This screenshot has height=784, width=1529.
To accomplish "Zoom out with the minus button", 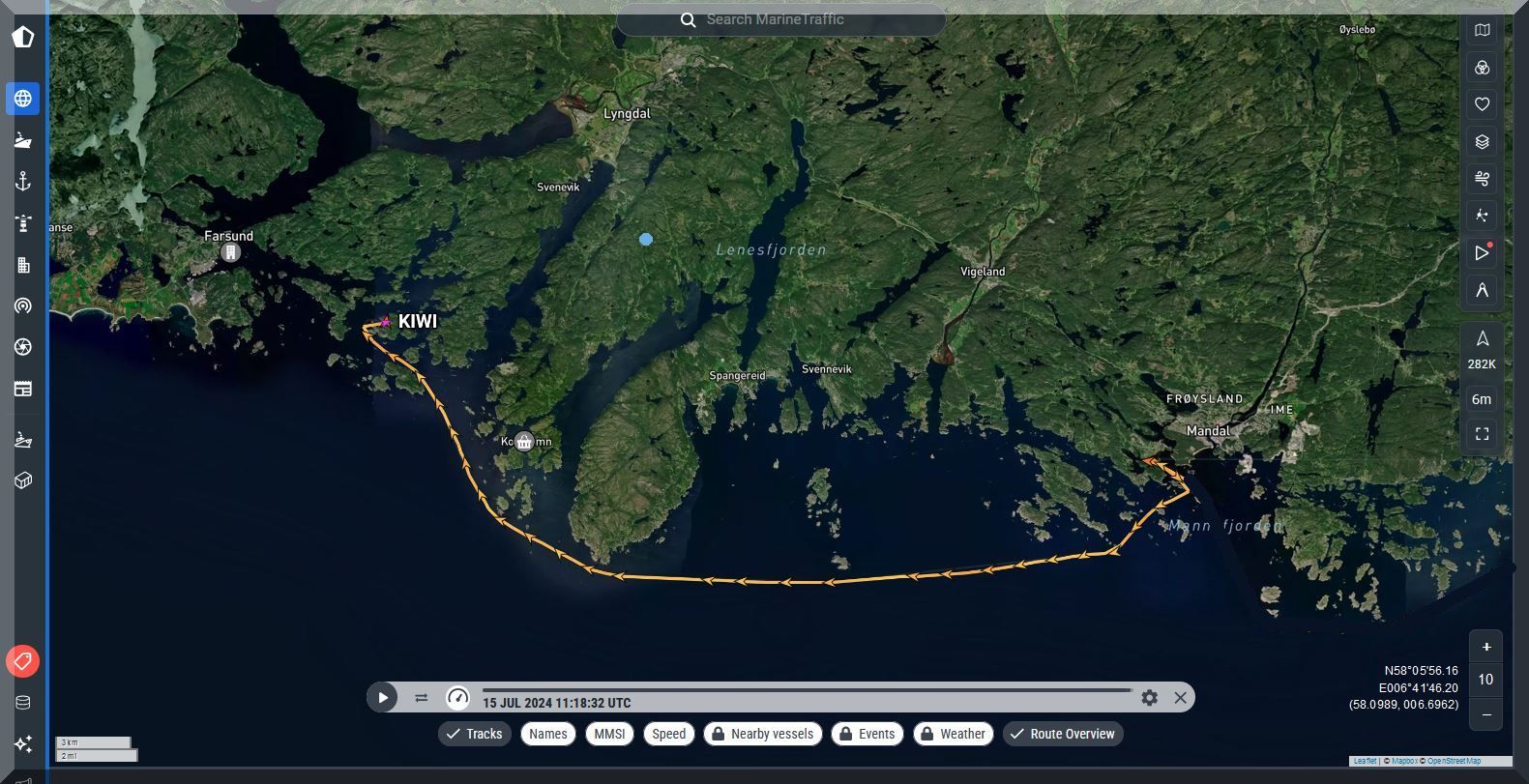I will (x=1486, y=714).
